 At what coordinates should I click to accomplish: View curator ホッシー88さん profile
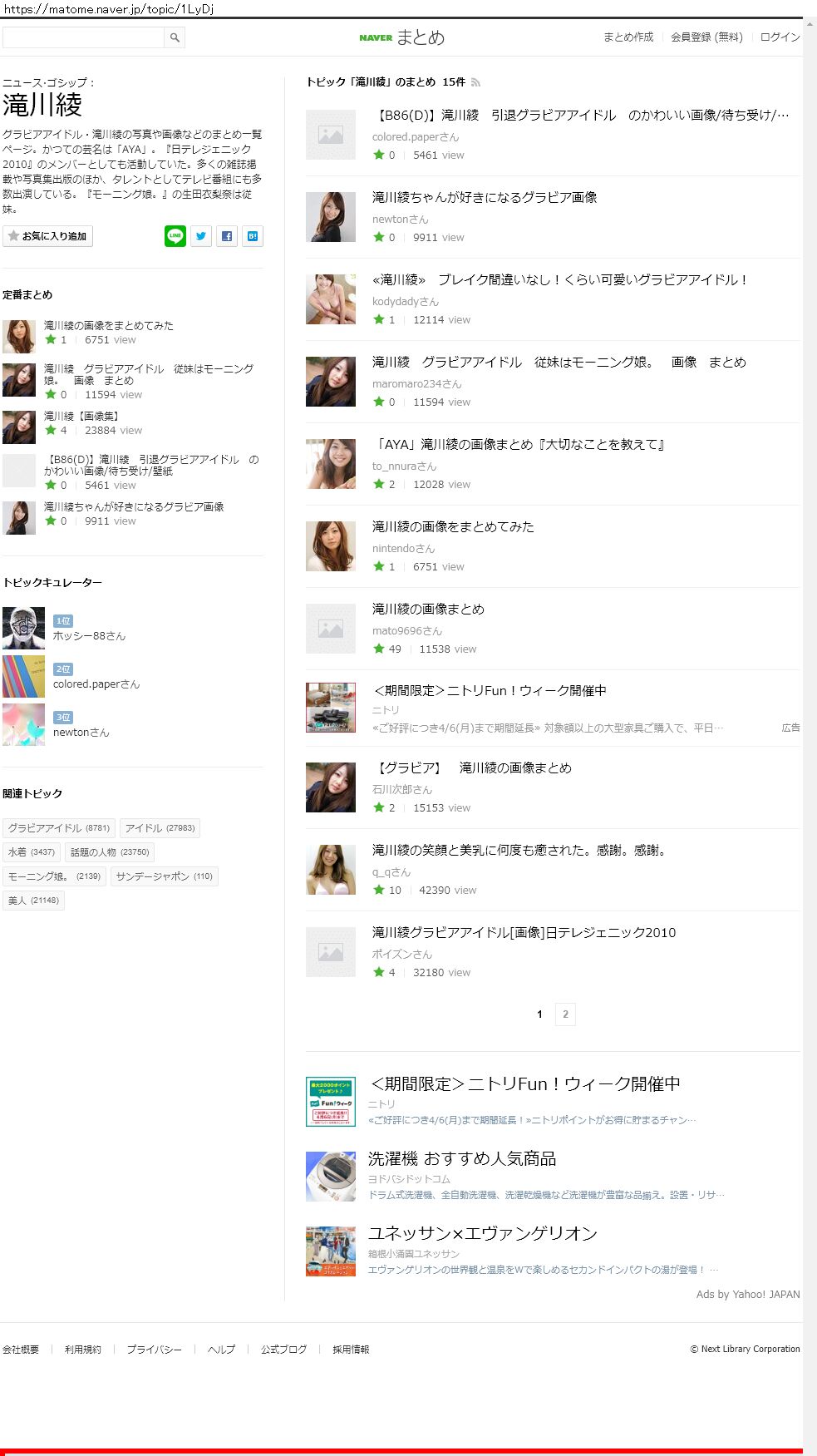[89, 636]
